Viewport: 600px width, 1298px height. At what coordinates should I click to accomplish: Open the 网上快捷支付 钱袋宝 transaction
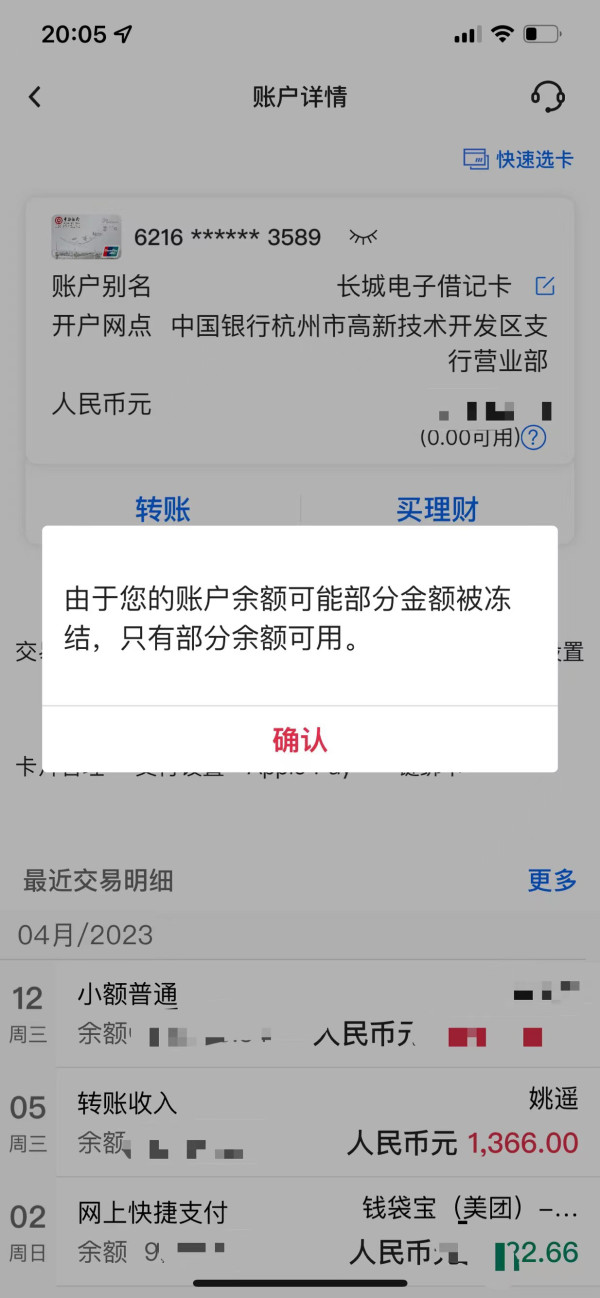click(x=300, y=1231)
